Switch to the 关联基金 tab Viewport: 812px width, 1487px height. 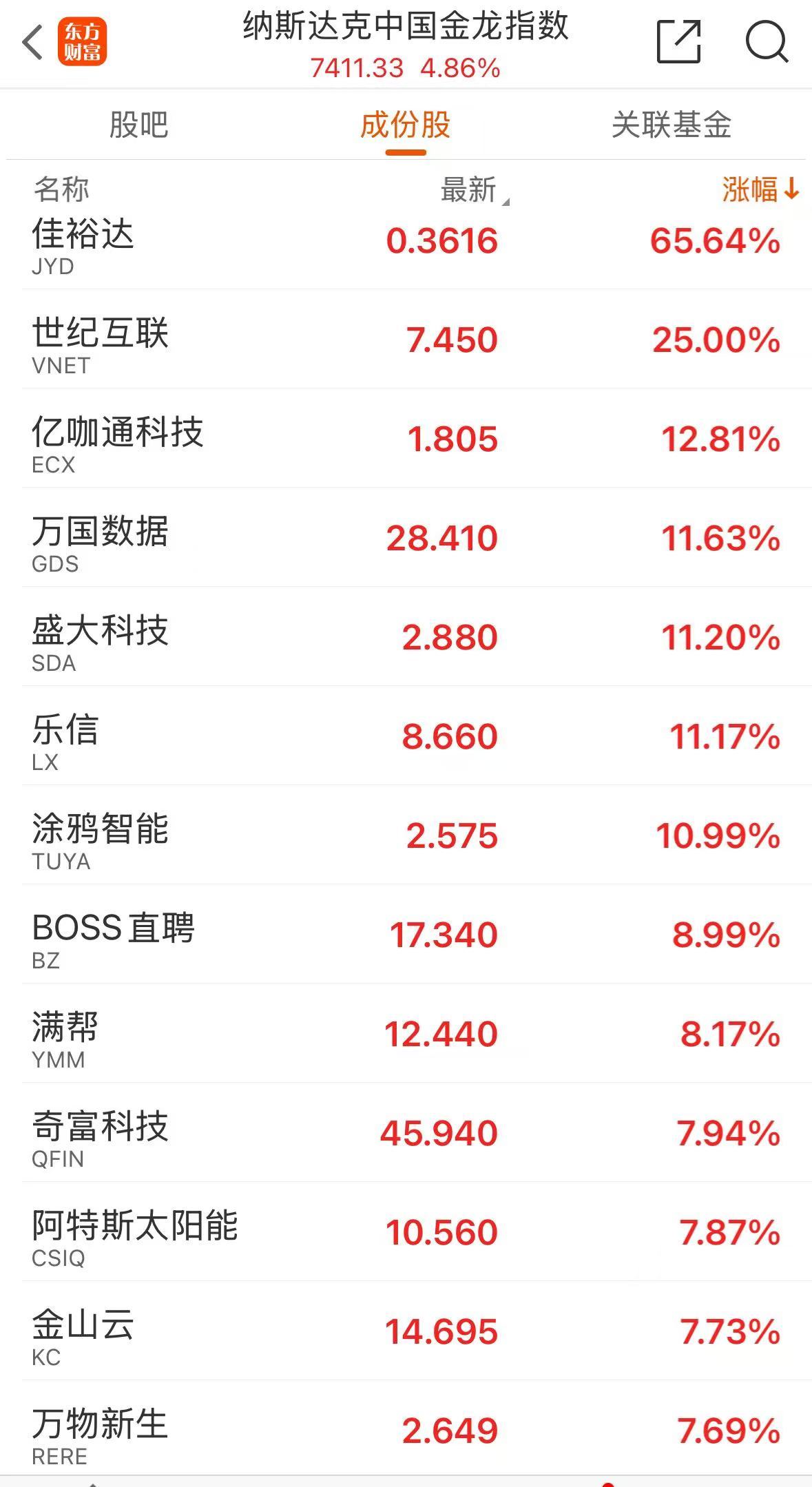pyautogui.click(x=672, y=125)
